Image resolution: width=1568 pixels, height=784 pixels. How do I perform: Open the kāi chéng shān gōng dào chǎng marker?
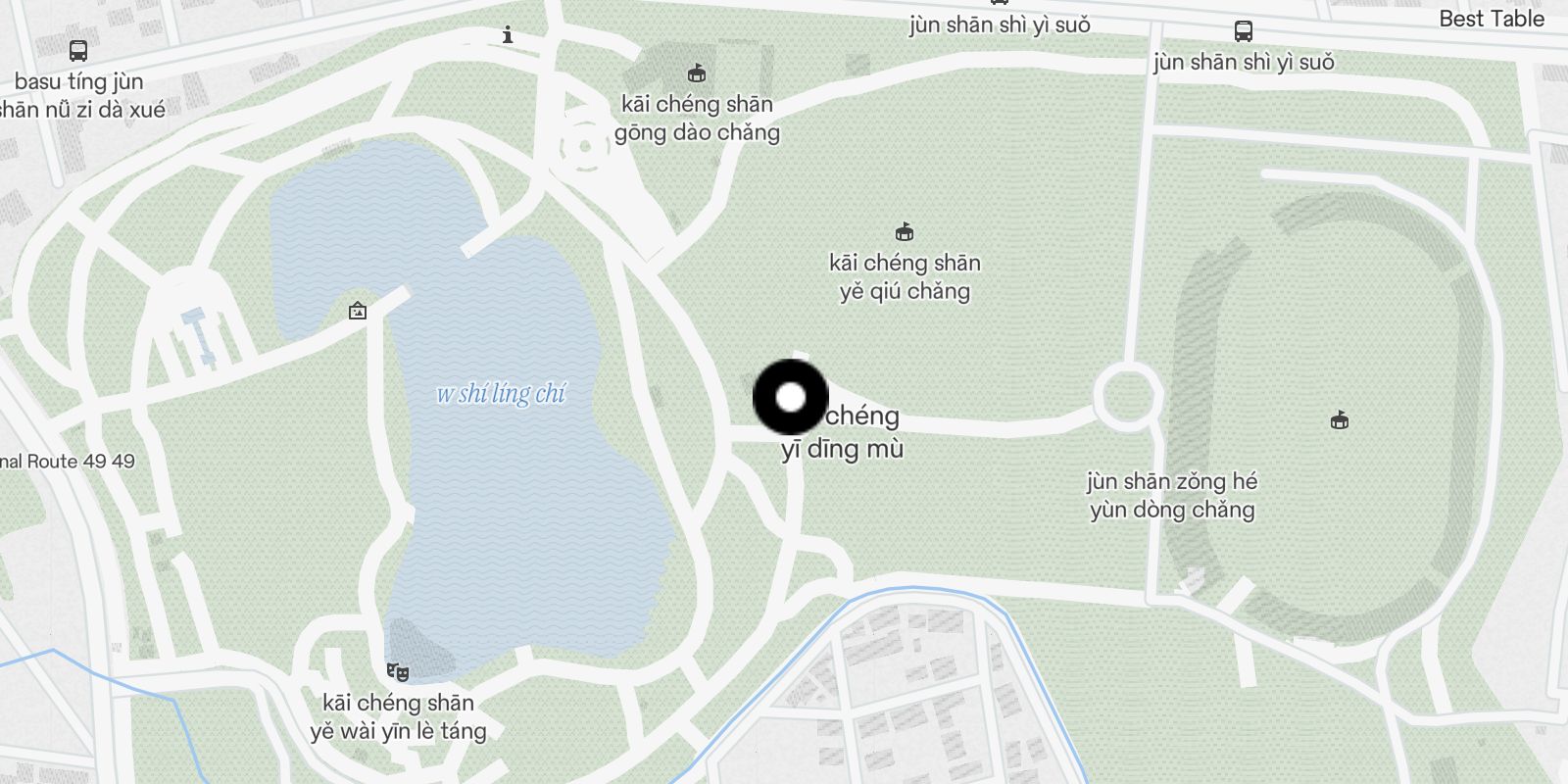tap(697, 73)
